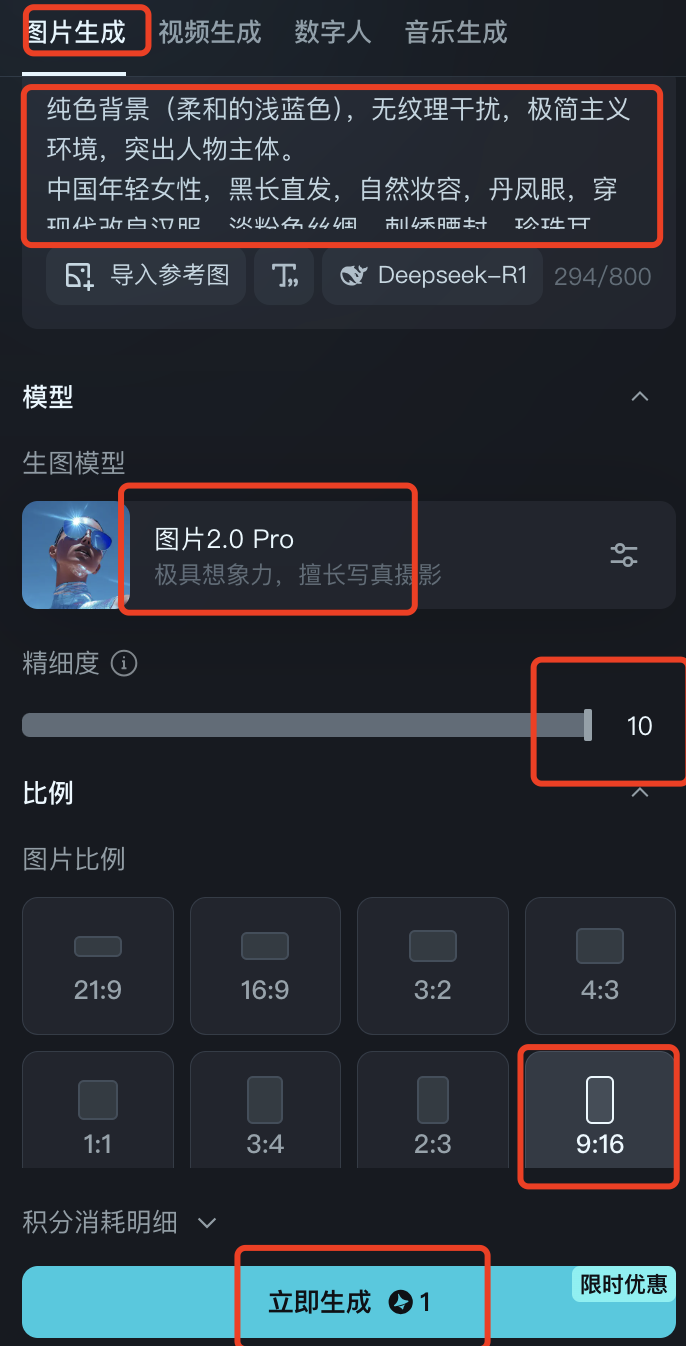
Task: Select the Deepseek-R1 prompt helper
Action: [433, 276]
